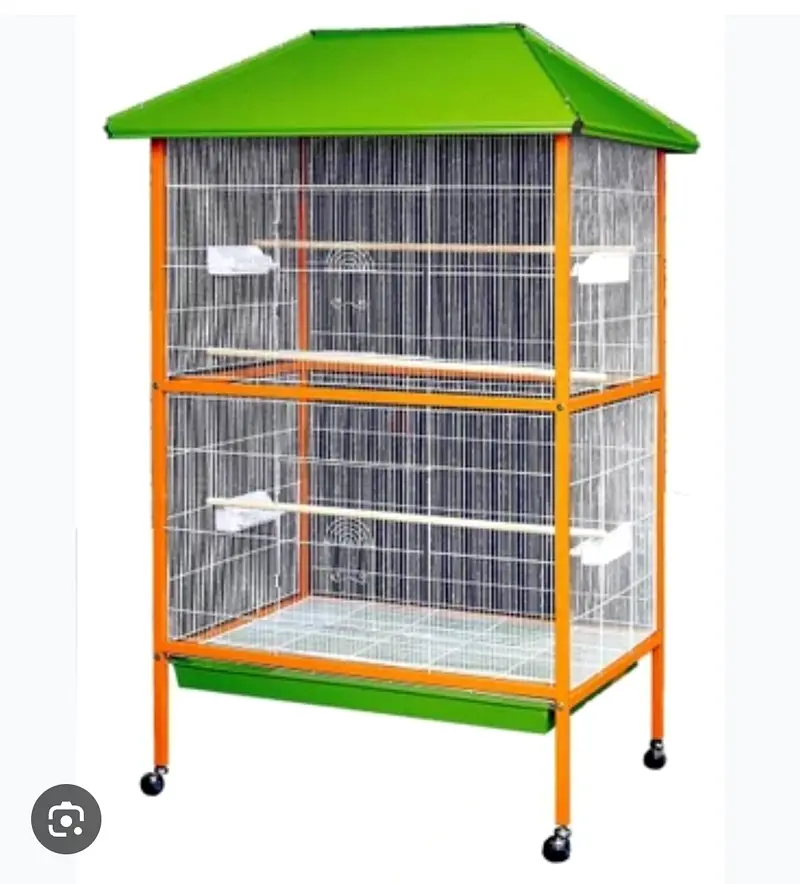Search this image with Google Lens

coord(66,819)
